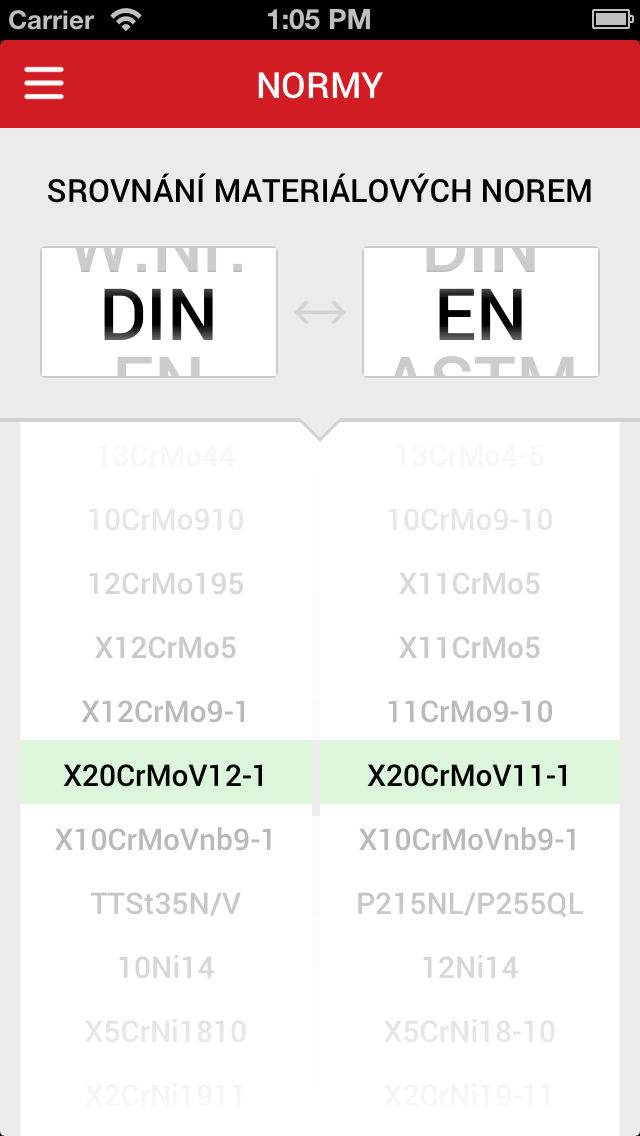This screenshot has height=1136, width=640.
Task: Select 10CrMo9-10 in the EN list
Action: [x=470, y=520]
